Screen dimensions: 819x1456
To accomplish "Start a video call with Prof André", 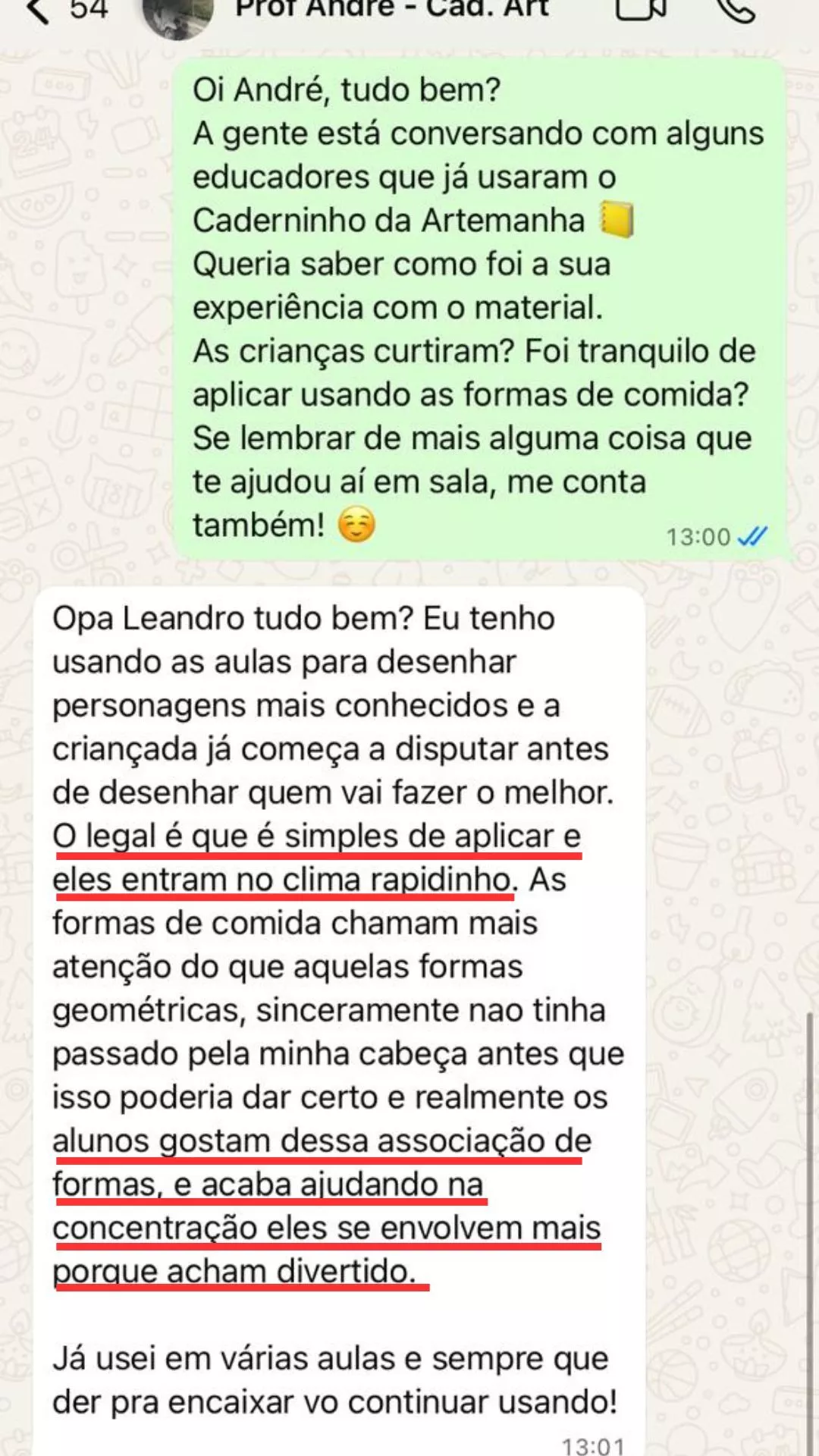I will pos(641,9).
